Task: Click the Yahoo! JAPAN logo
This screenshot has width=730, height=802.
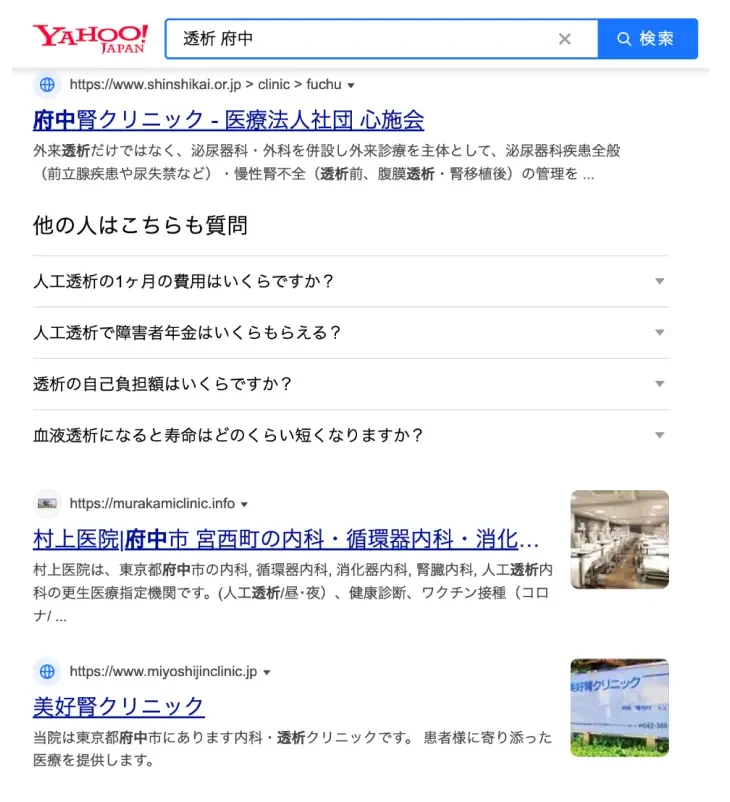Action: click(x=88, y=37)
